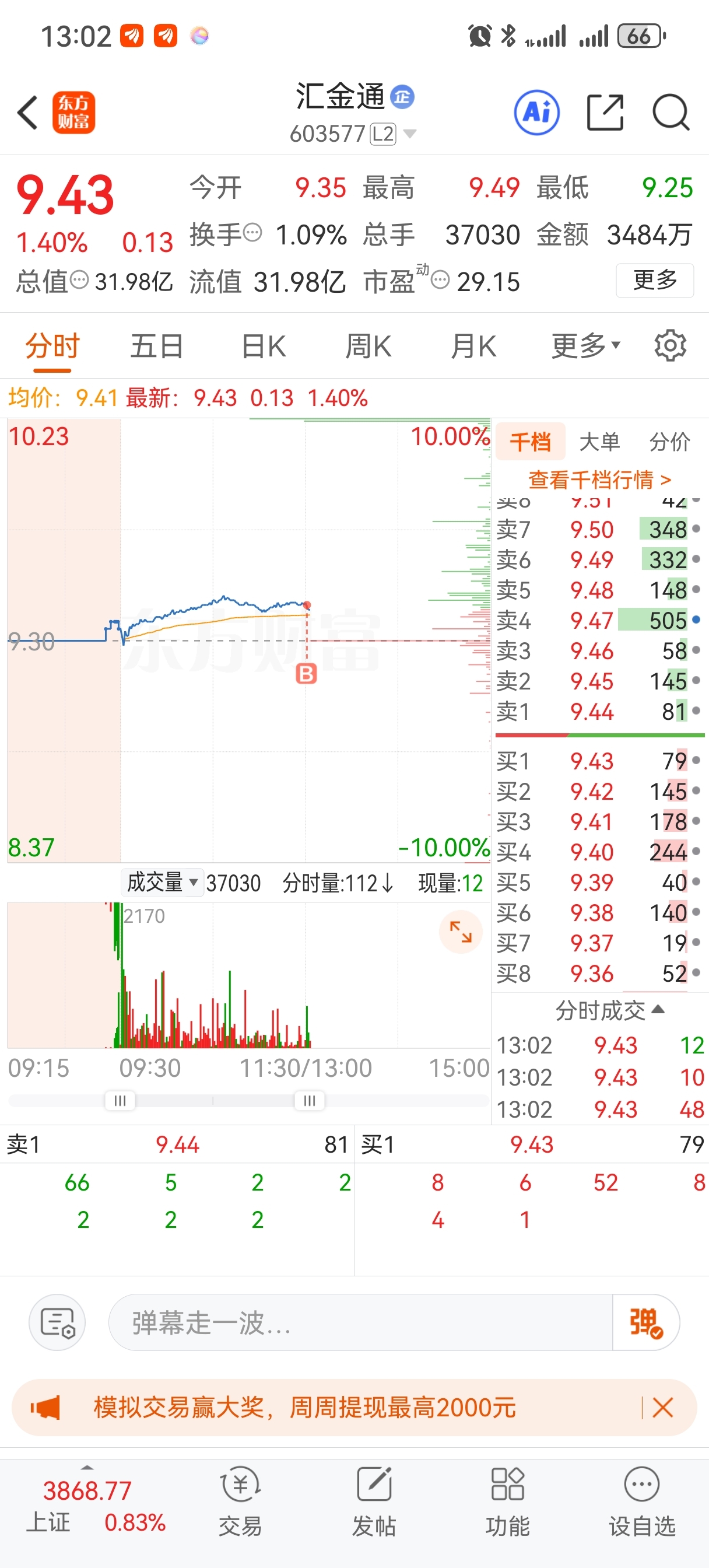Type in the 弹幕走一波 input field
Viewport: 709px width, 1568px height.
pyautogui.click(x=360, y=1322)
